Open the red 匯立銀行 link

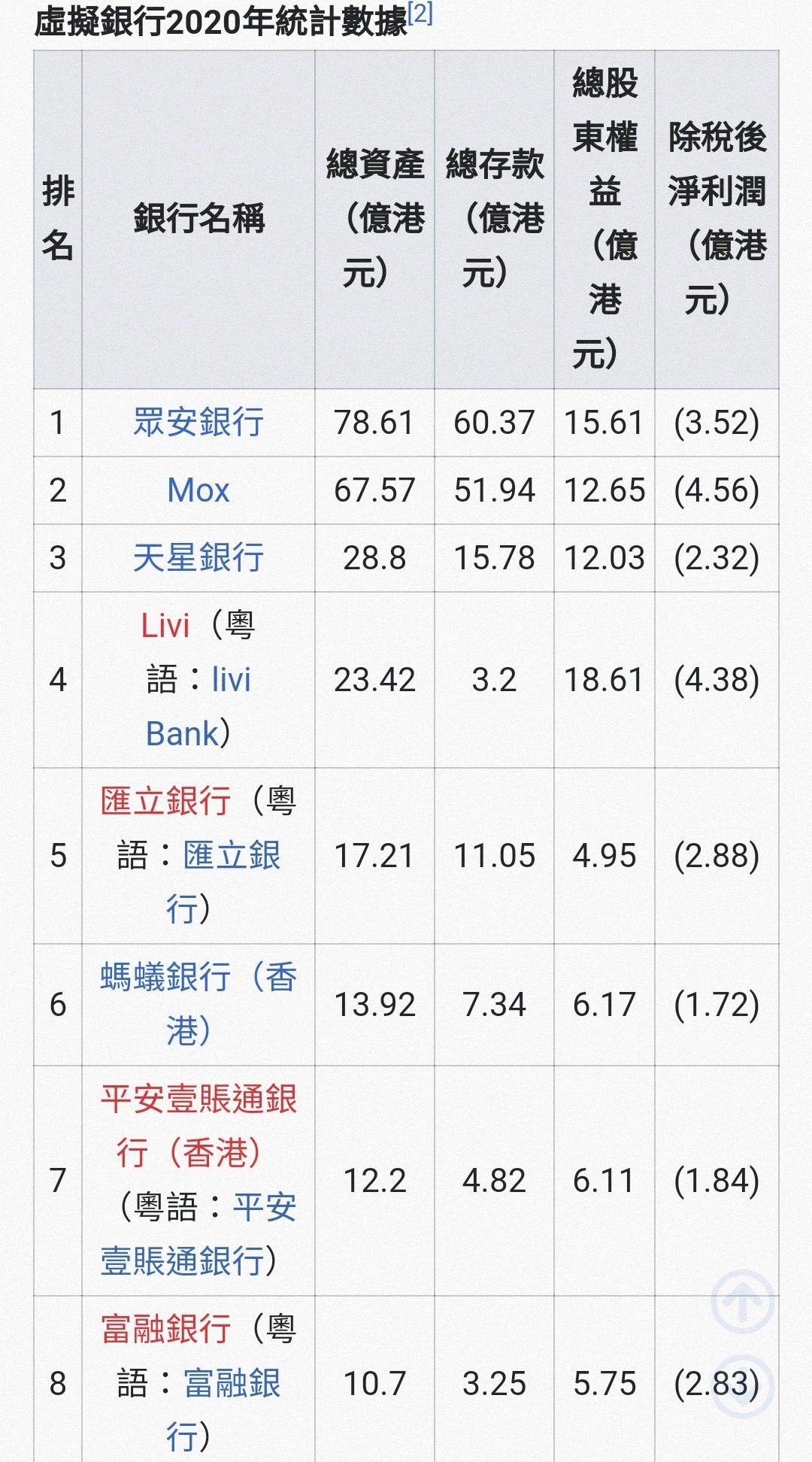[x=165, y=801]
